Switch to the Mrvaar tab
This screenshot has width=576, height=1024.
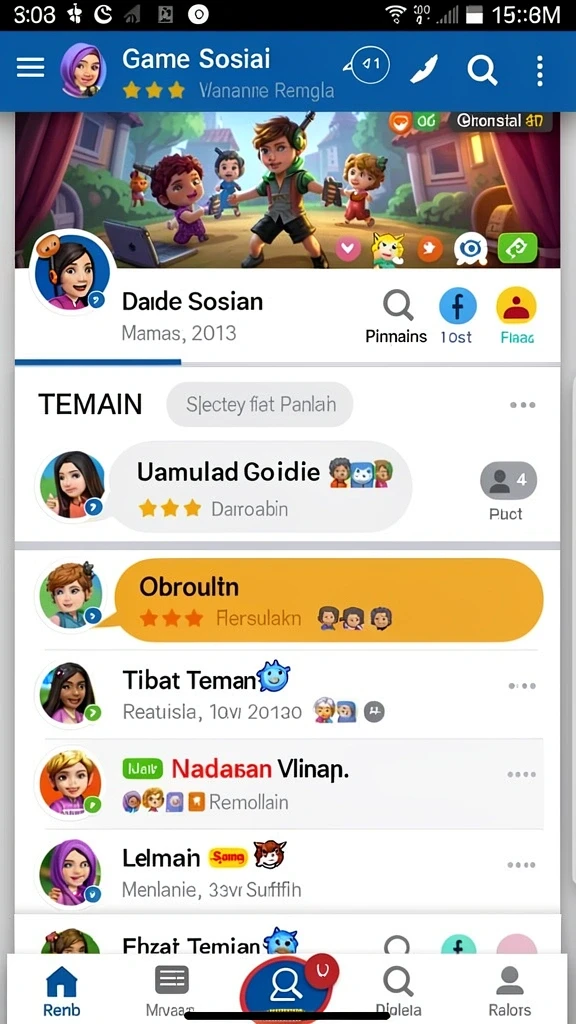point(172,990)
